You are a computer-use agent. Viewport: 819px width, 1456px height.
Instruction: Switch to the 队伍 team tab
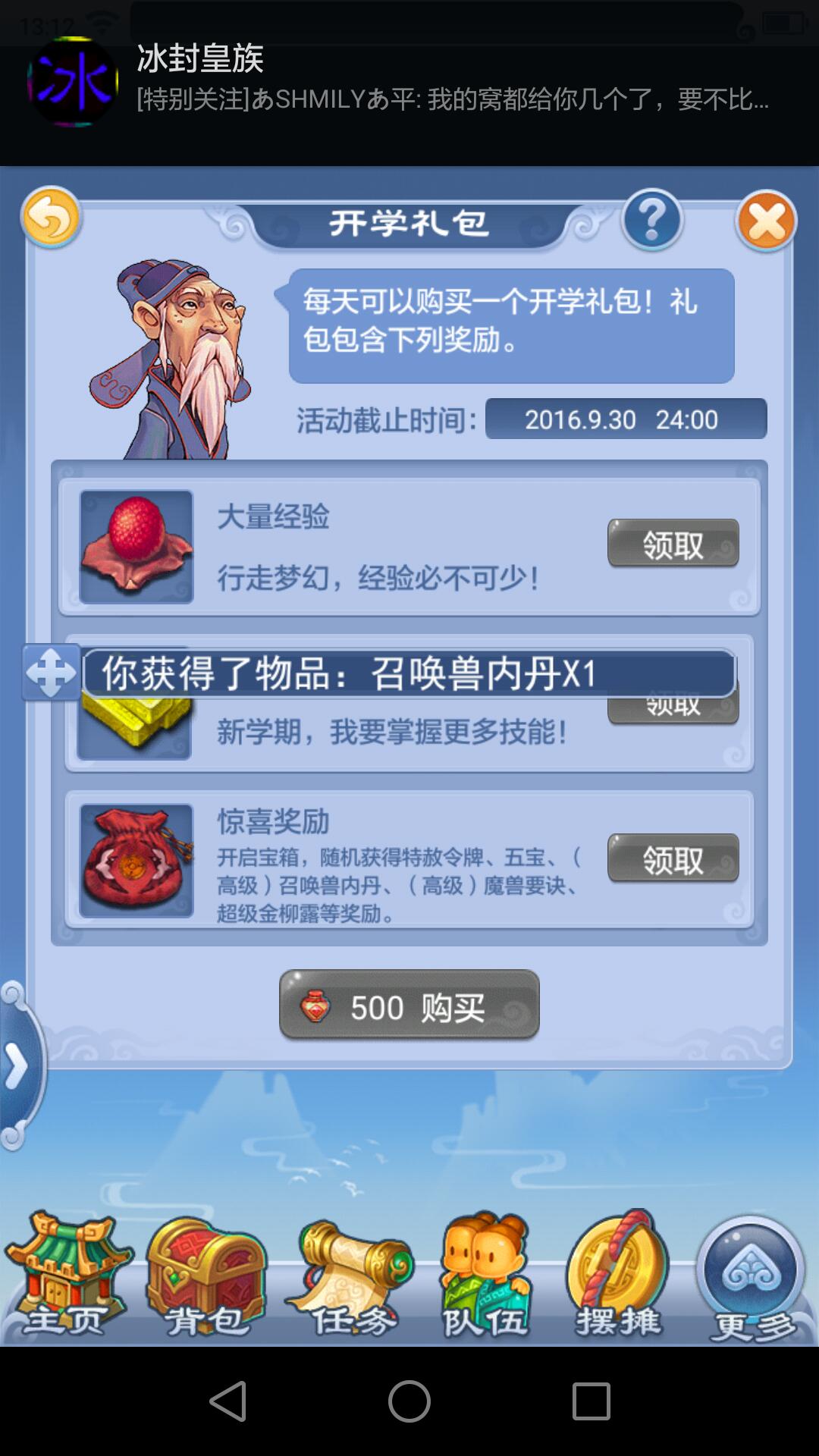(x=485, y=1279)
